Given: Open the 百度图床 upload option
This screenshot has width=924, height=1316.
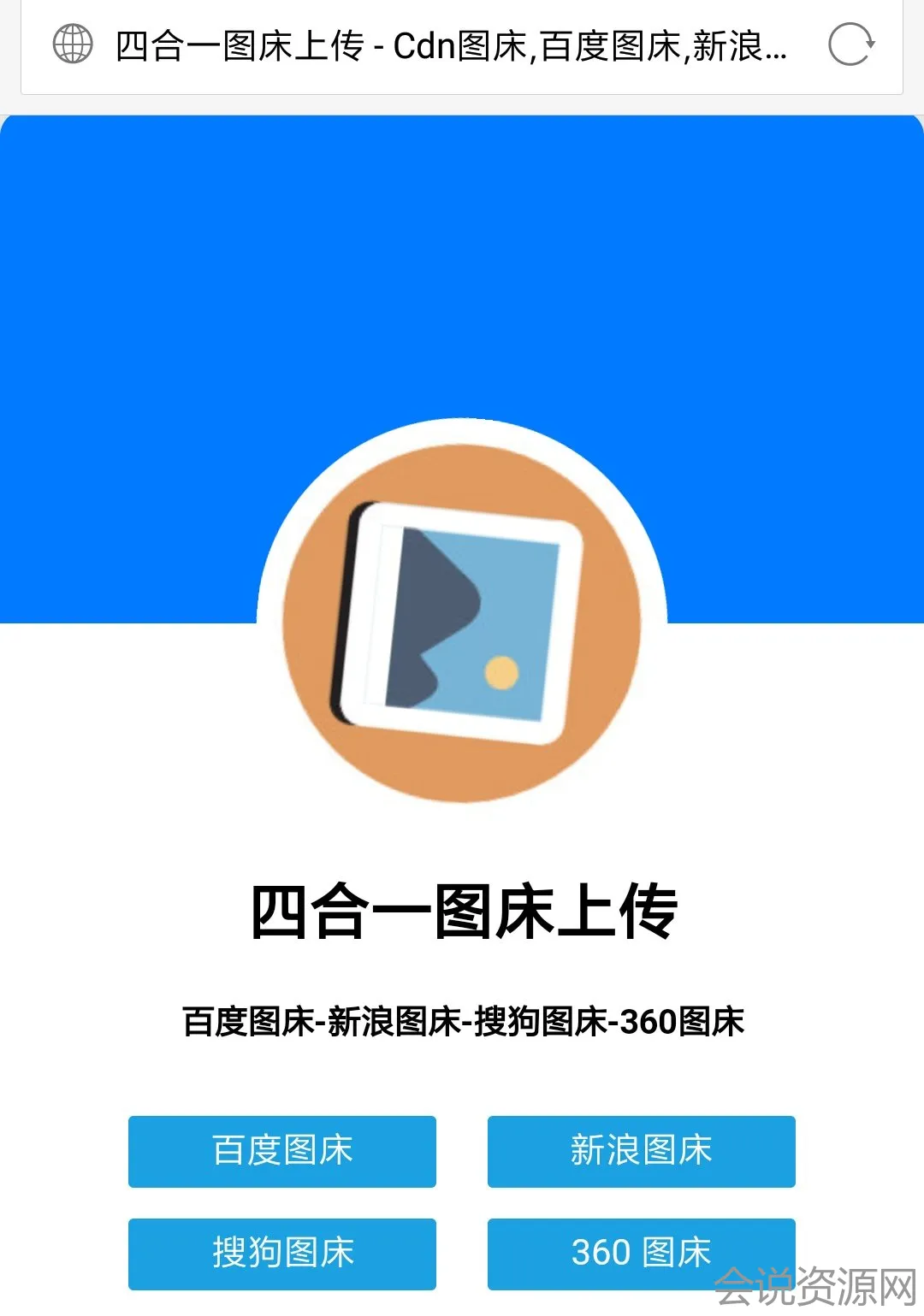Looking at the screenshot, I should [282, 1151].
